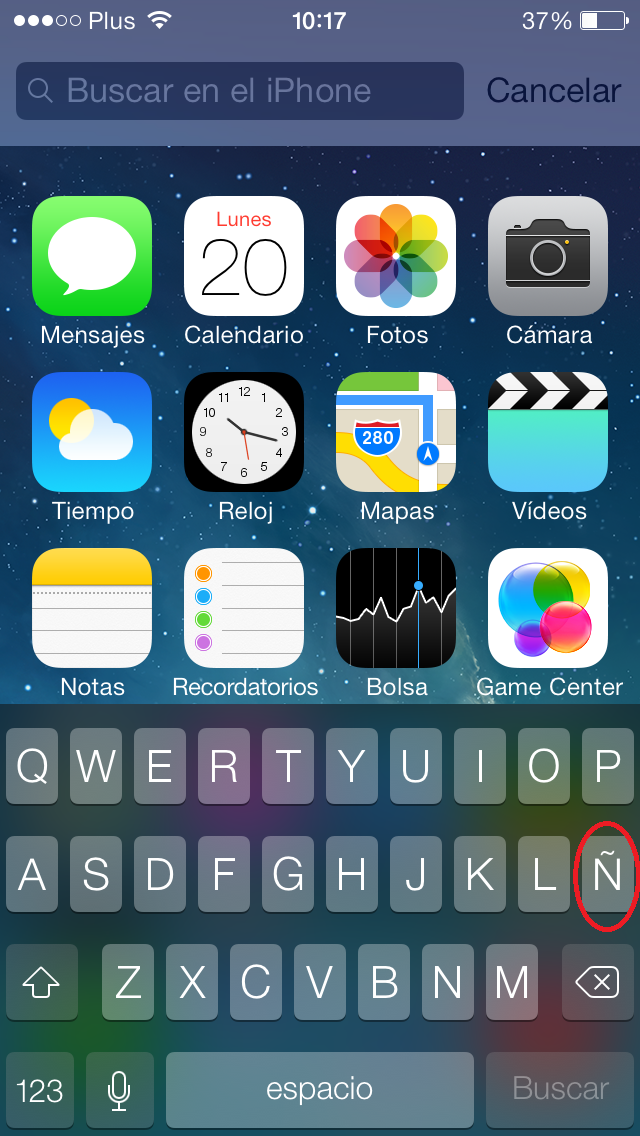The width and height of the screenshot is (640, 1136).
Task: Open the Vídeos app
Action: click(x=548, y=432)
